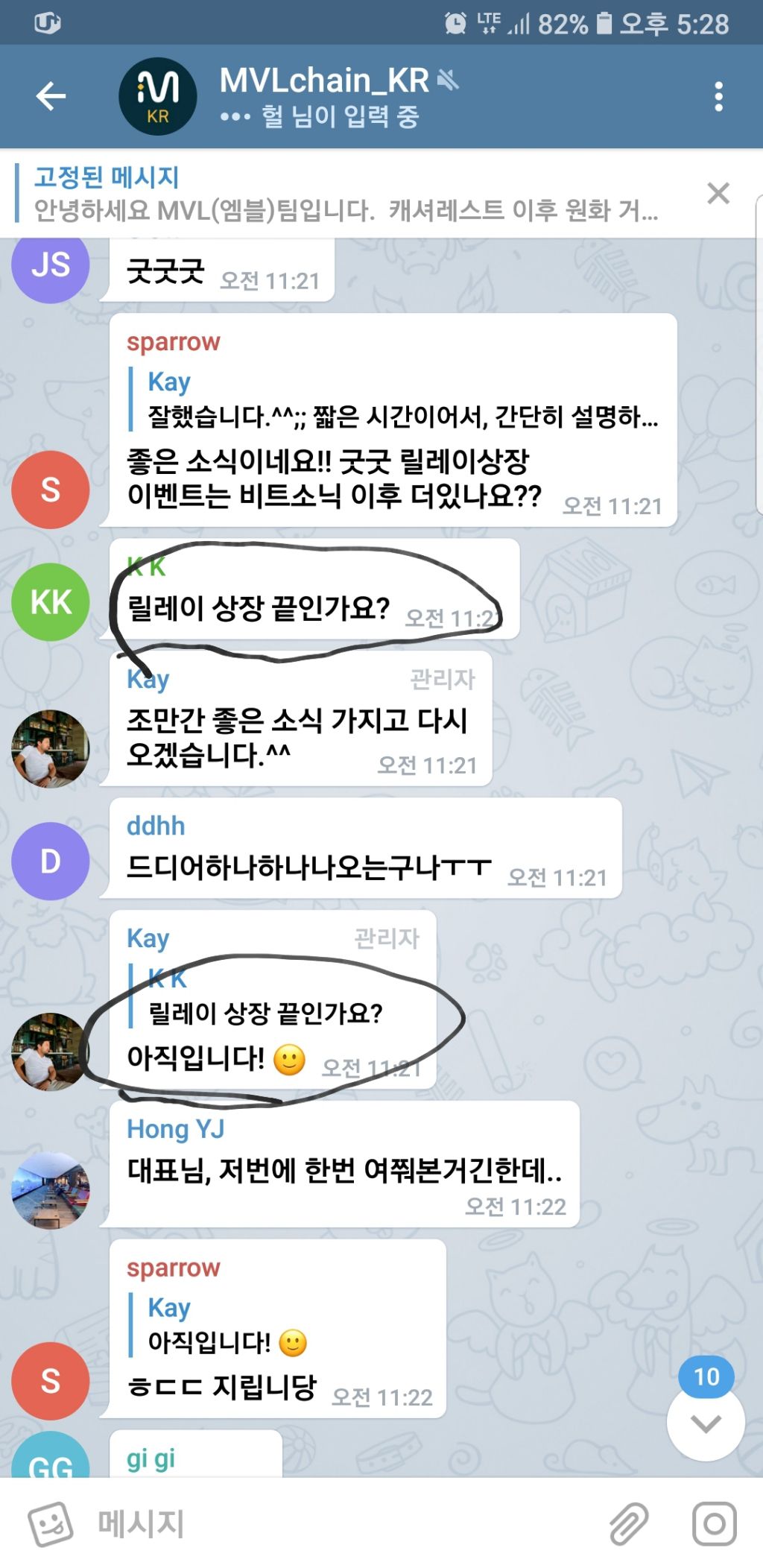The image size is (763, 1568).
Task: Jump to the latest unread messages
Action: coord(705,1422)
